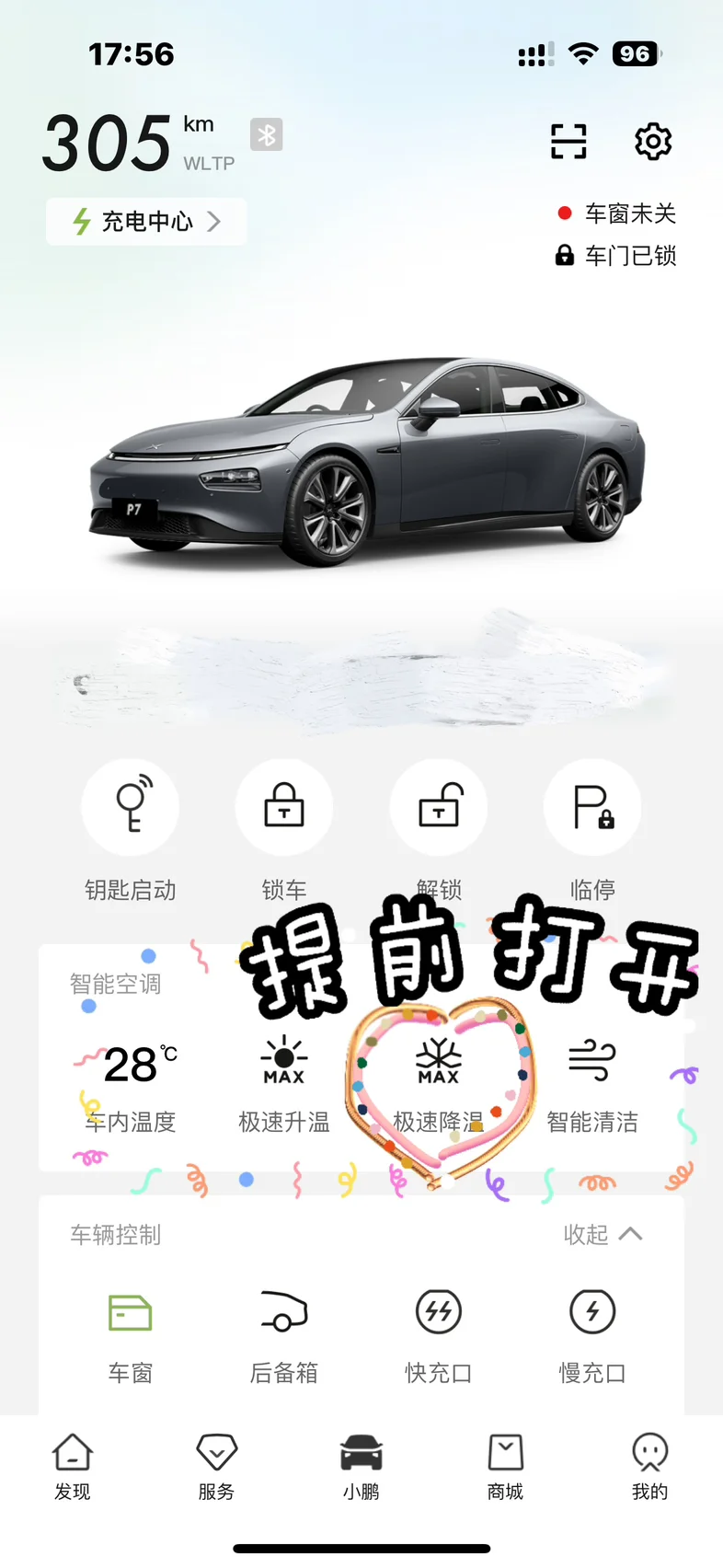The image size is (723, 1568).
Task: Switch to the 发现 tab
Action: click(x=73, y=1467)
